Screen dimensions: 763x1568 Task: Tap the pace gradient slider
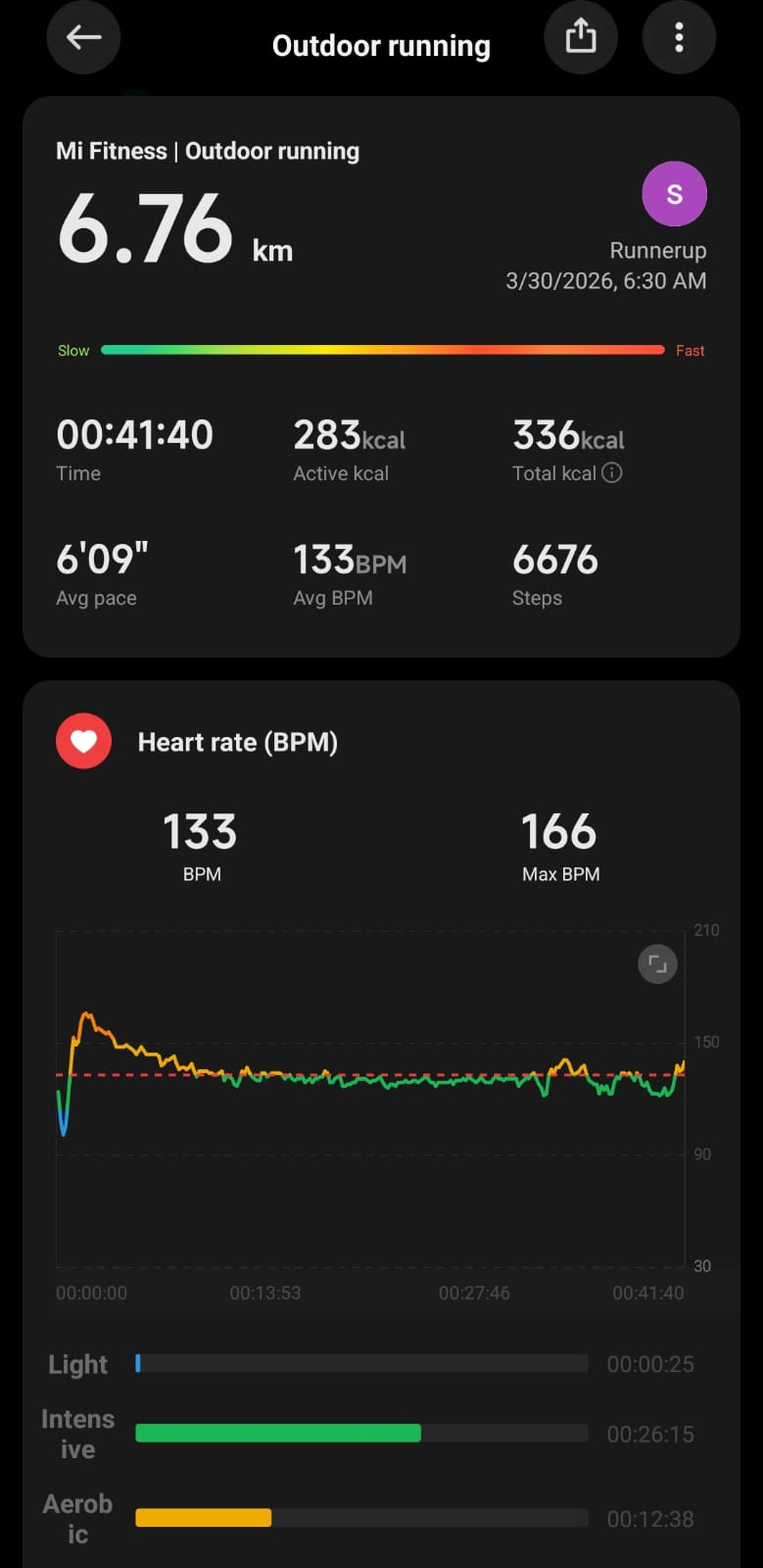click(382, 349)
